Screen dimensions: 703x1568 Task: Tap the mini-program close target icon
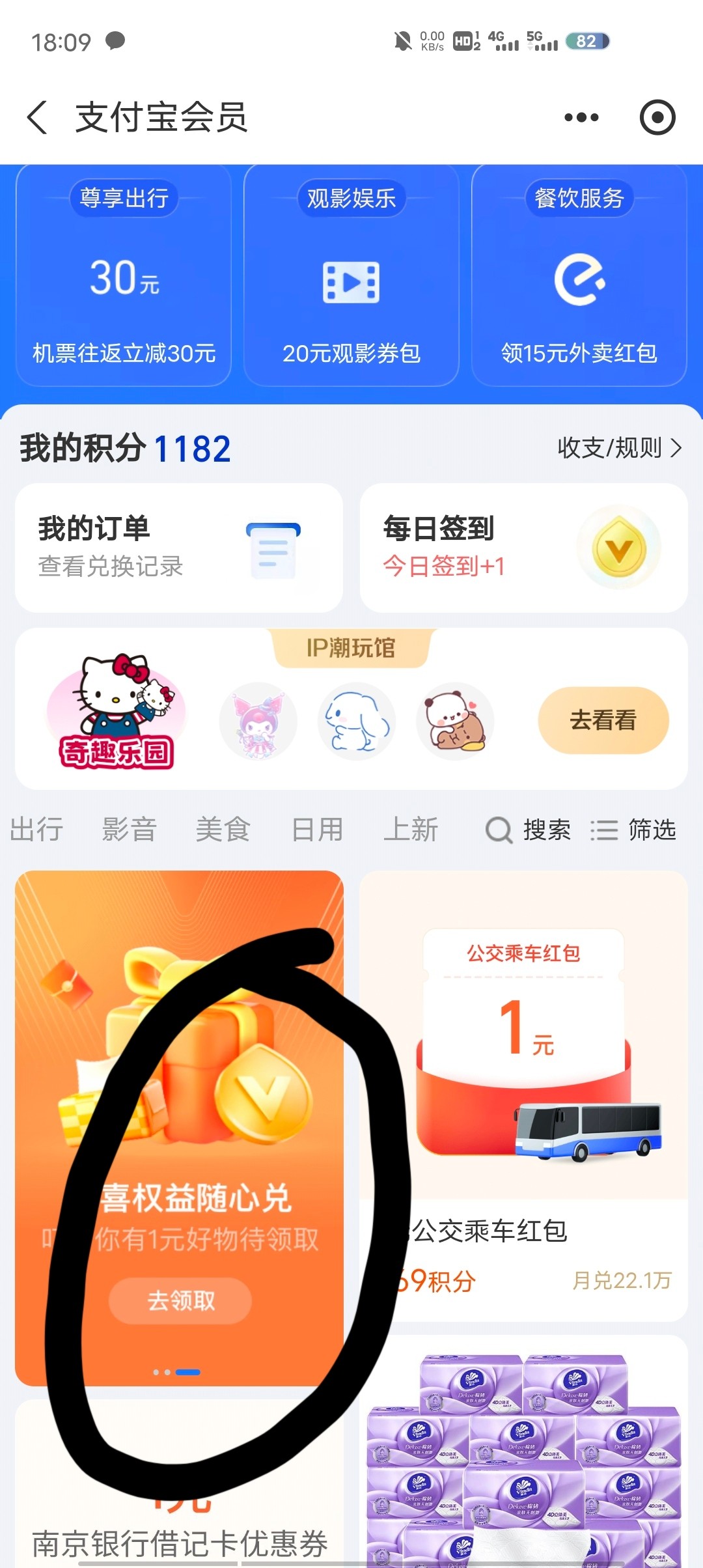[x=657, y=118]
